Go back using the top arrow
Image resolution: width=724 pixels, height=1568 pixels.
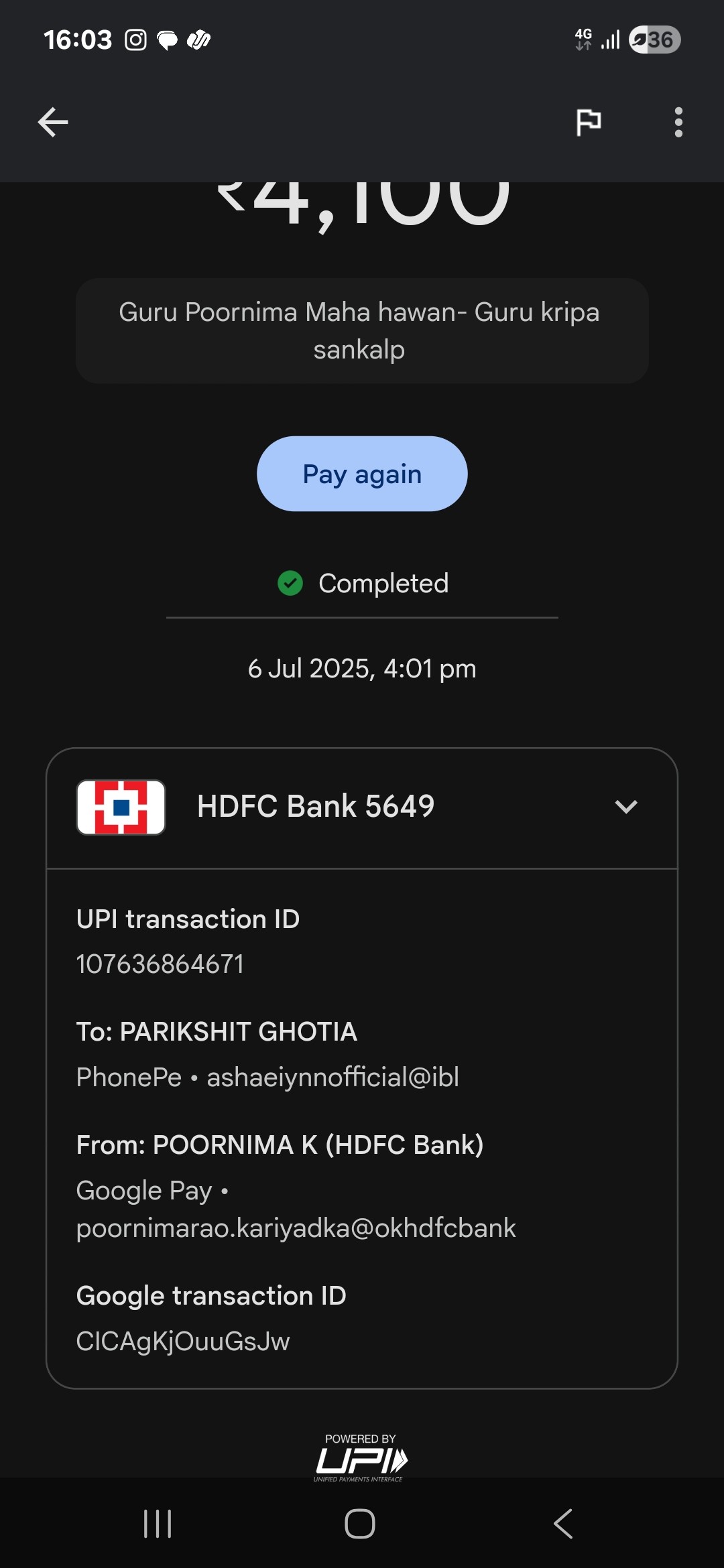[53, 123]
